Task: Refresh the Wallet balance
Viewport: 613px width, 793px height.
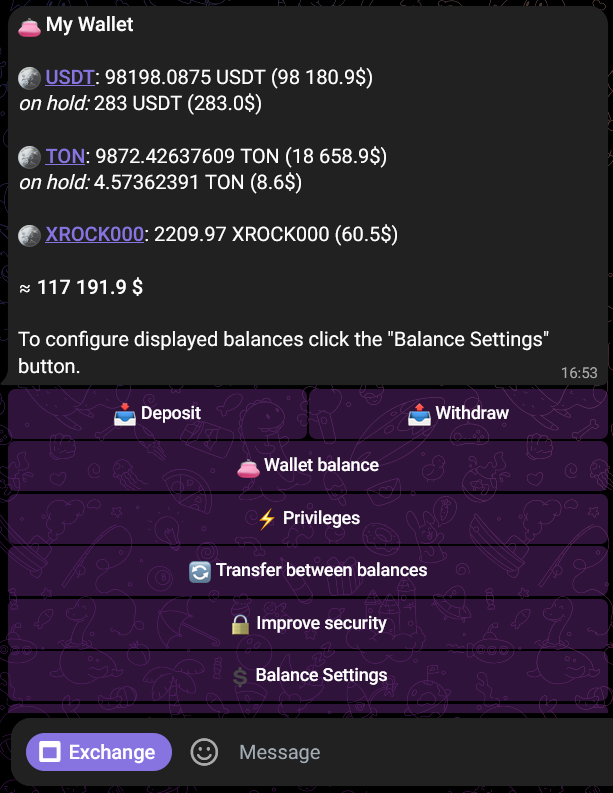Action: 307,465
